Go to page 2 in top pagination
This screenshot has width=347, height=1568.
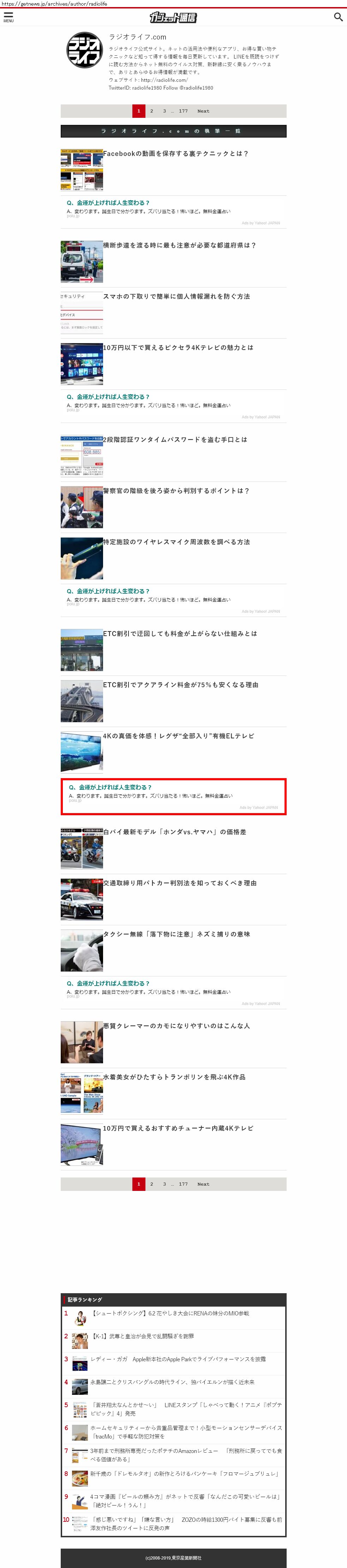[151, 111]
